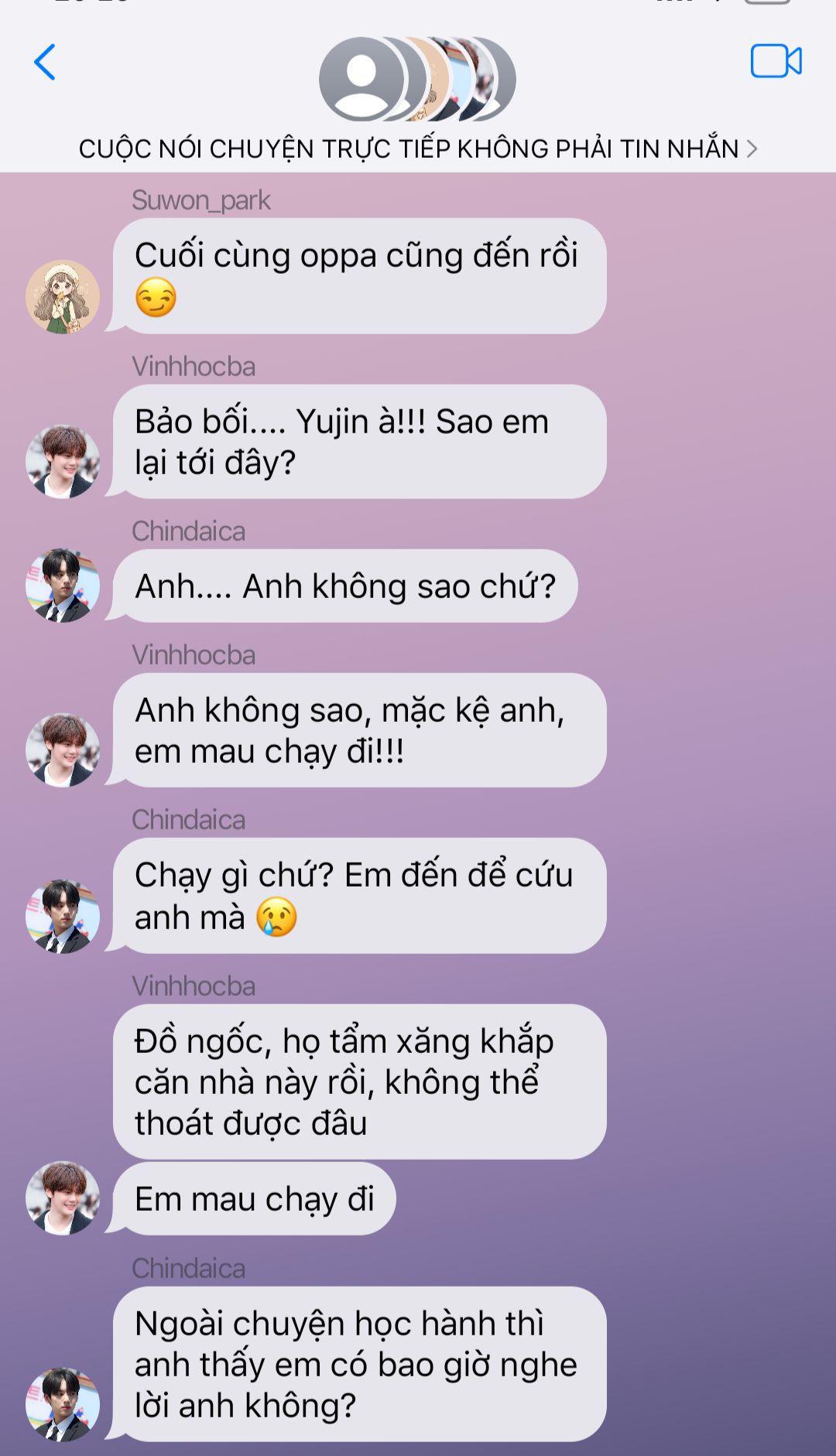Tap Chindaica's avatar beside "Anh không sao chứ?"
This screenshot has height=1456, width=836.
(63, 586)
